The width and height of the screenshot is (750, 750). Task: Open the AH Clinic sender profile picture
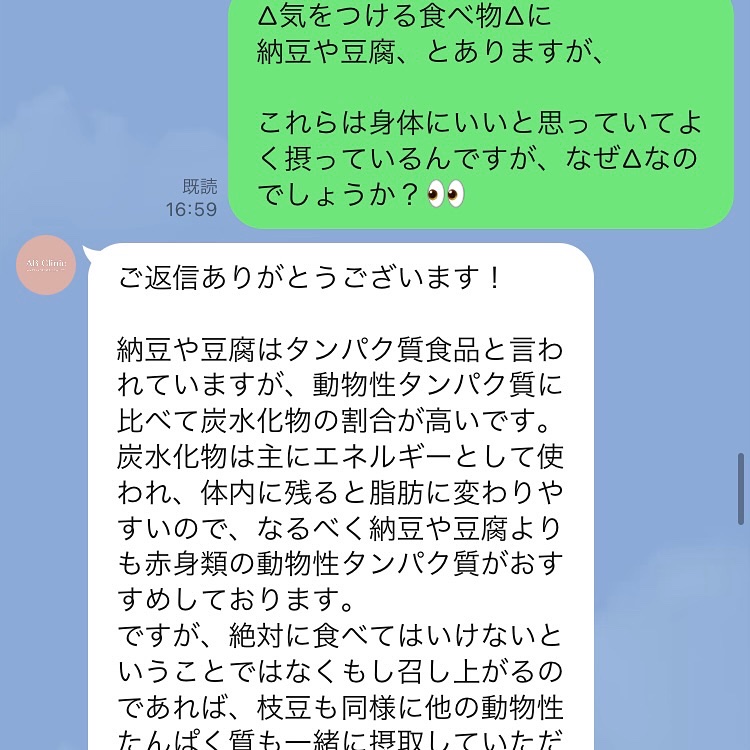tap(47, 265)
